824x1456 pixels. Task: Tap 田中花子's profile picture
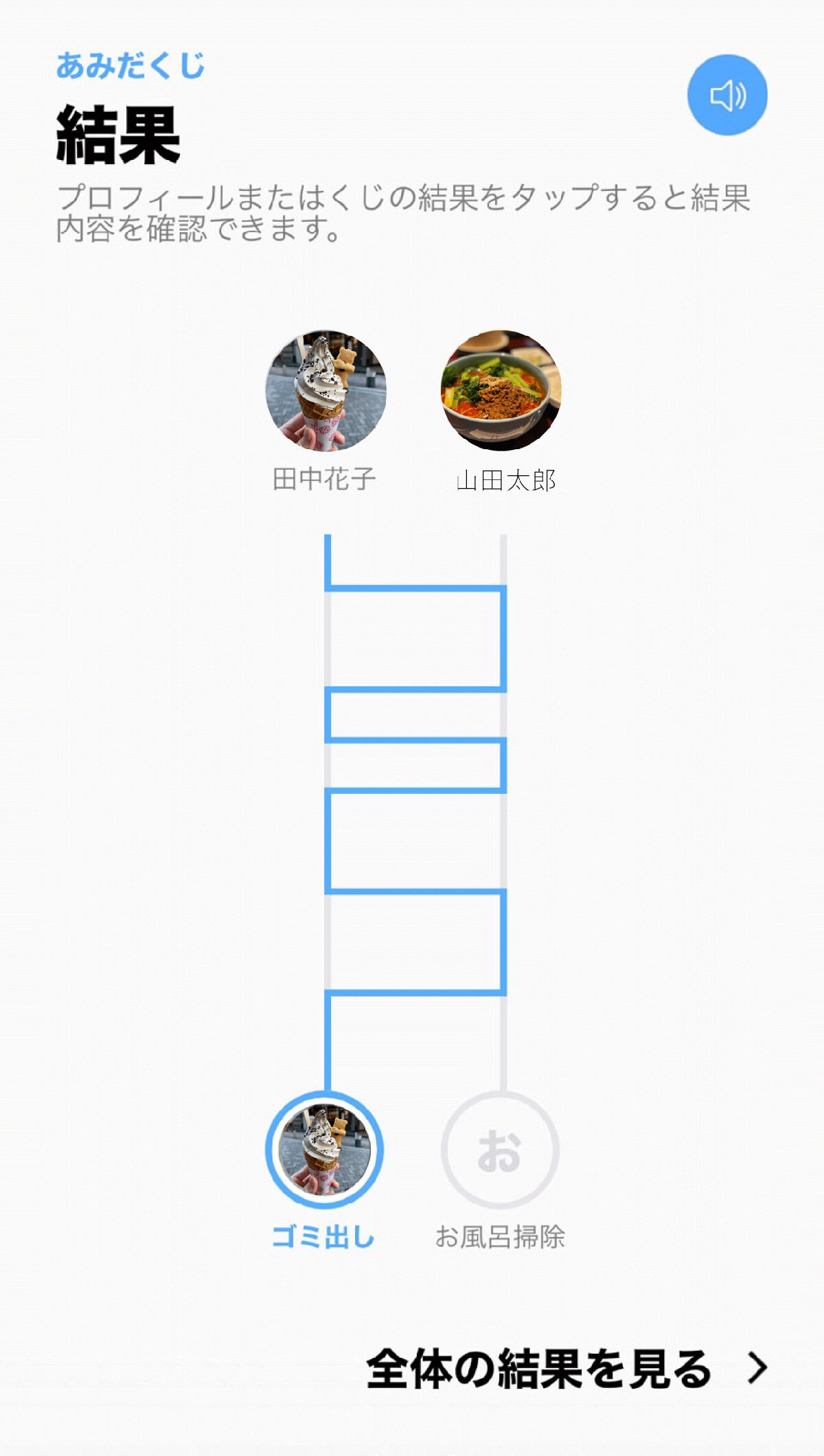tap(325, 390)
